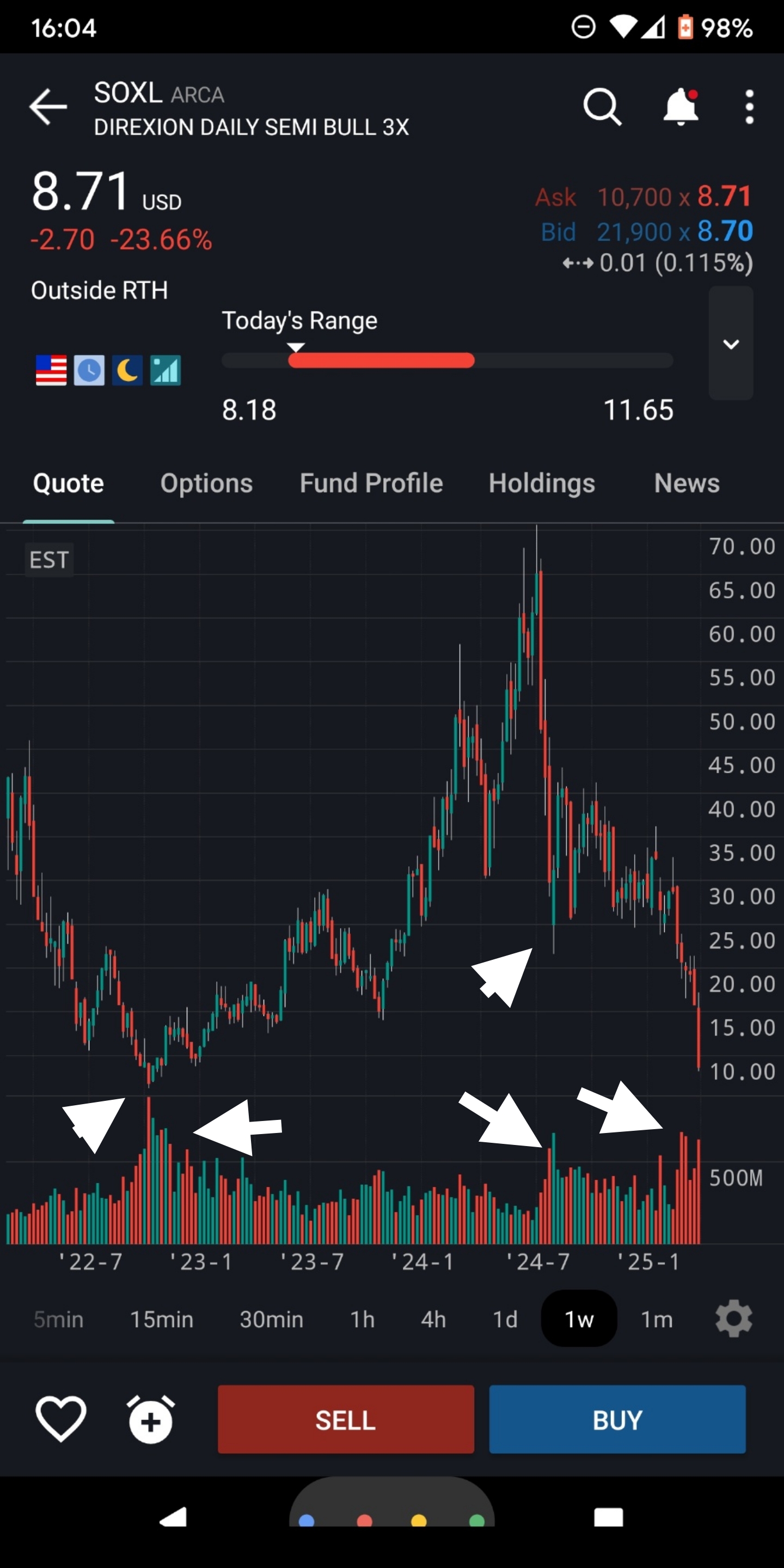This screenshot has width=784, height=1568.
Task: Switch chart to 1m interval
Action: pyautogui.click(x=657, y=1319)
